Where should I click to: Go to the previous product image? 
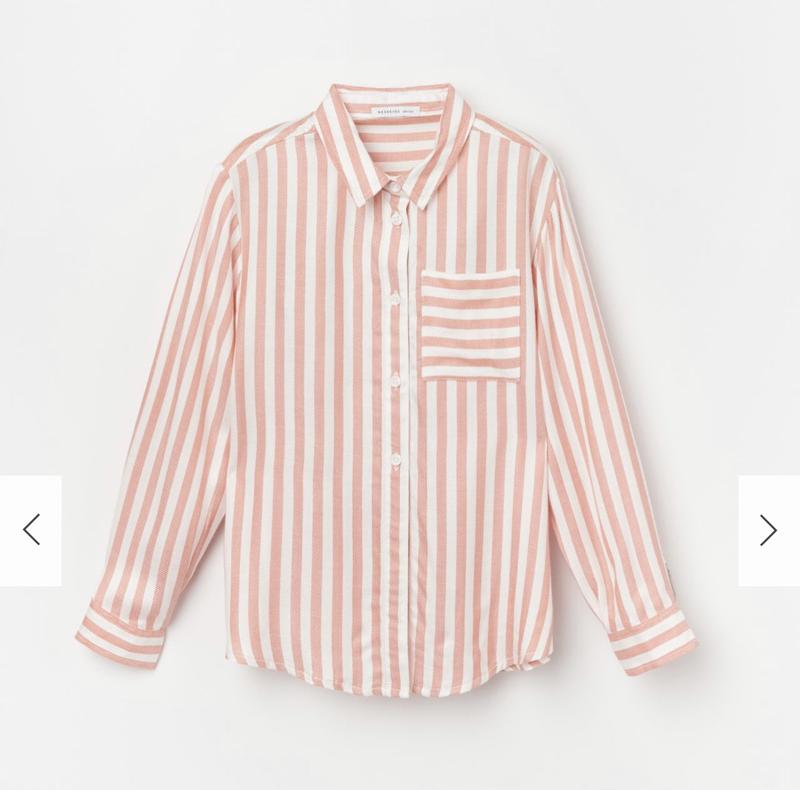click(31, 530)
